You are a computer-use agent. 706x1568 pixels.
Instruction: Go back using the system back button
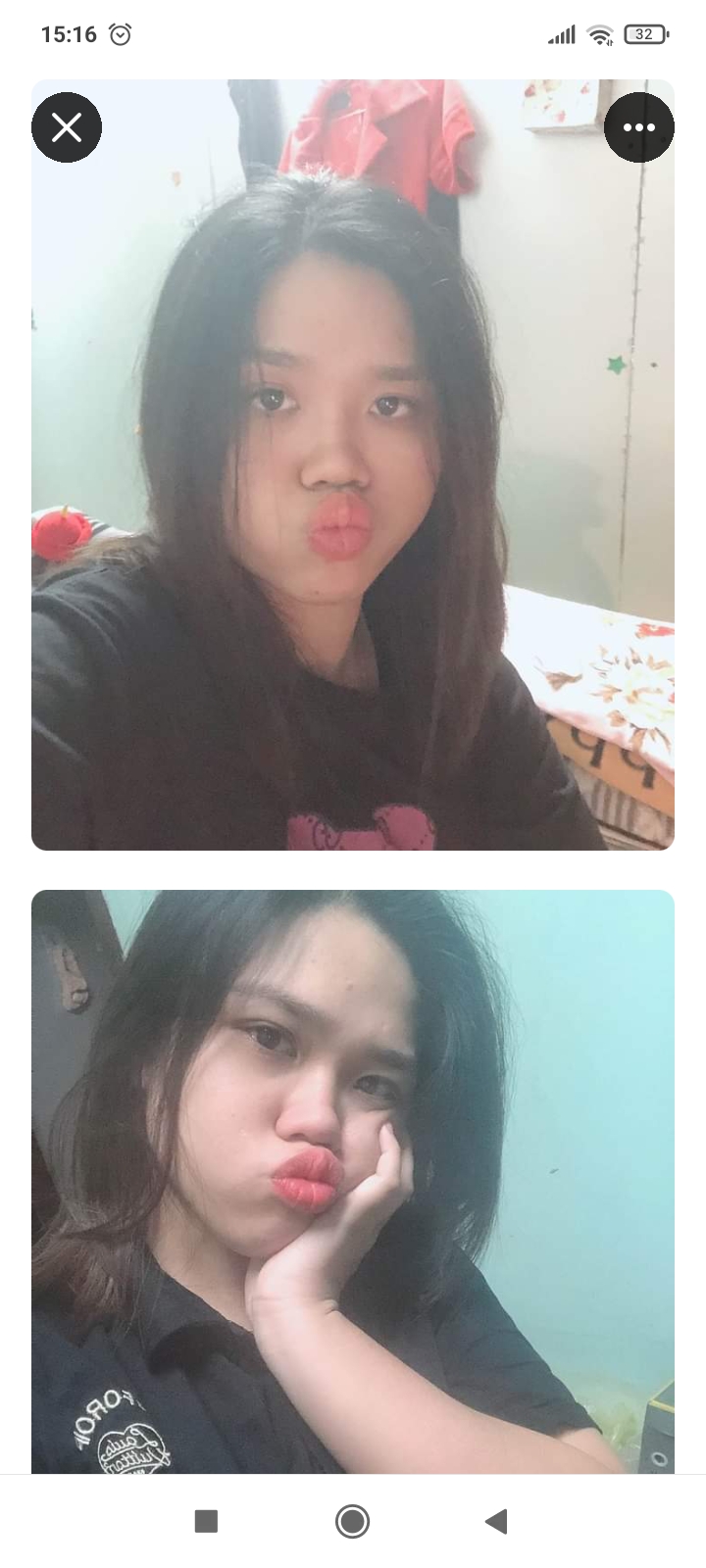[496, 1521]
